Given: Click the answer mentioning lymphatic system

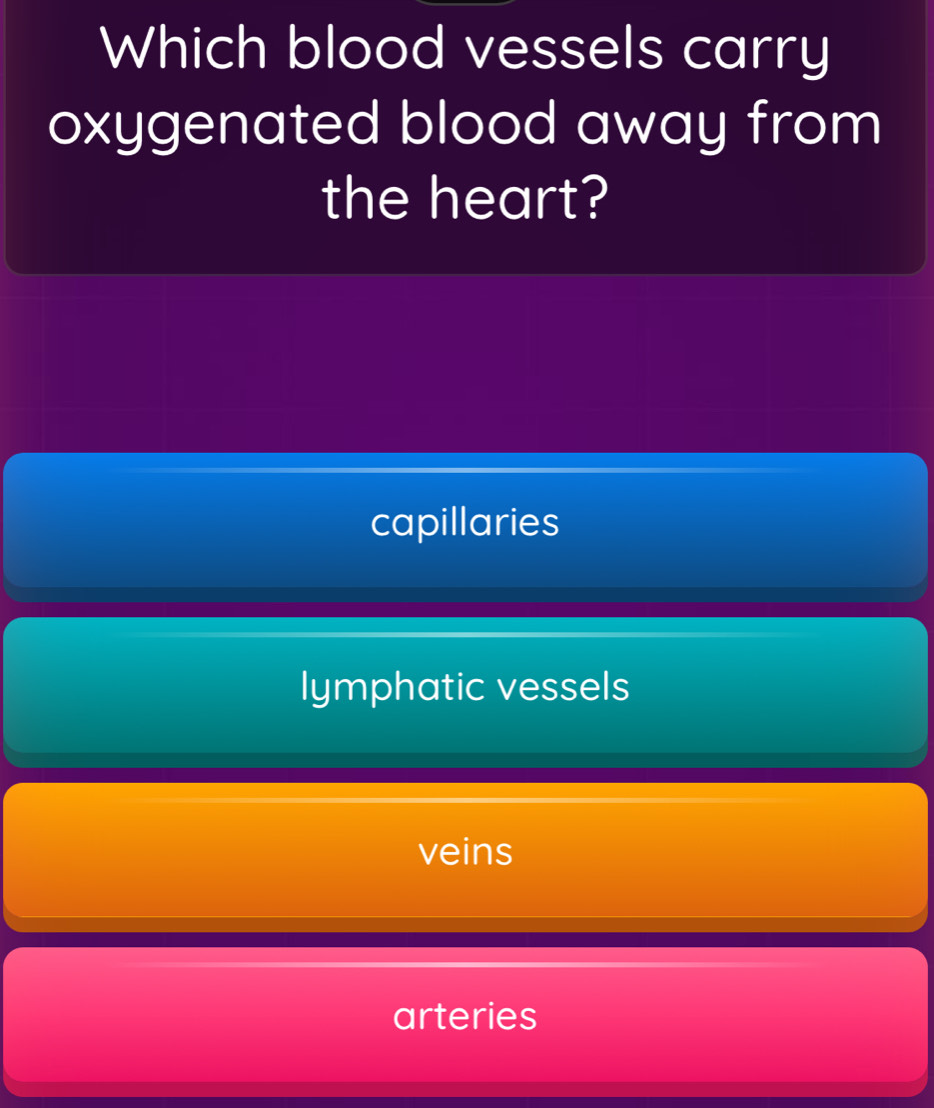Looking at the screenshot, I should coord(464,687).
